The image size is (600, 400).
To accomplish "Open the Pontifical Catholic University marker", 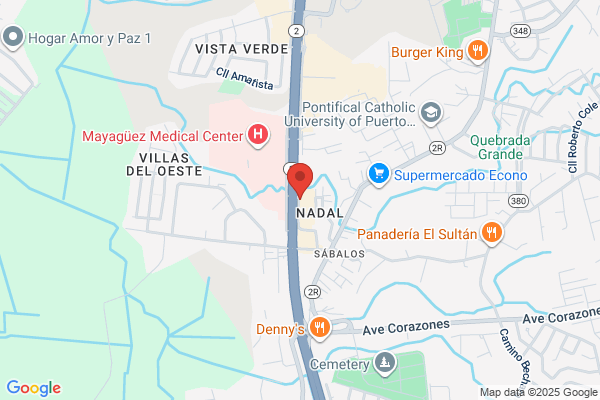I will click(431, 114).
